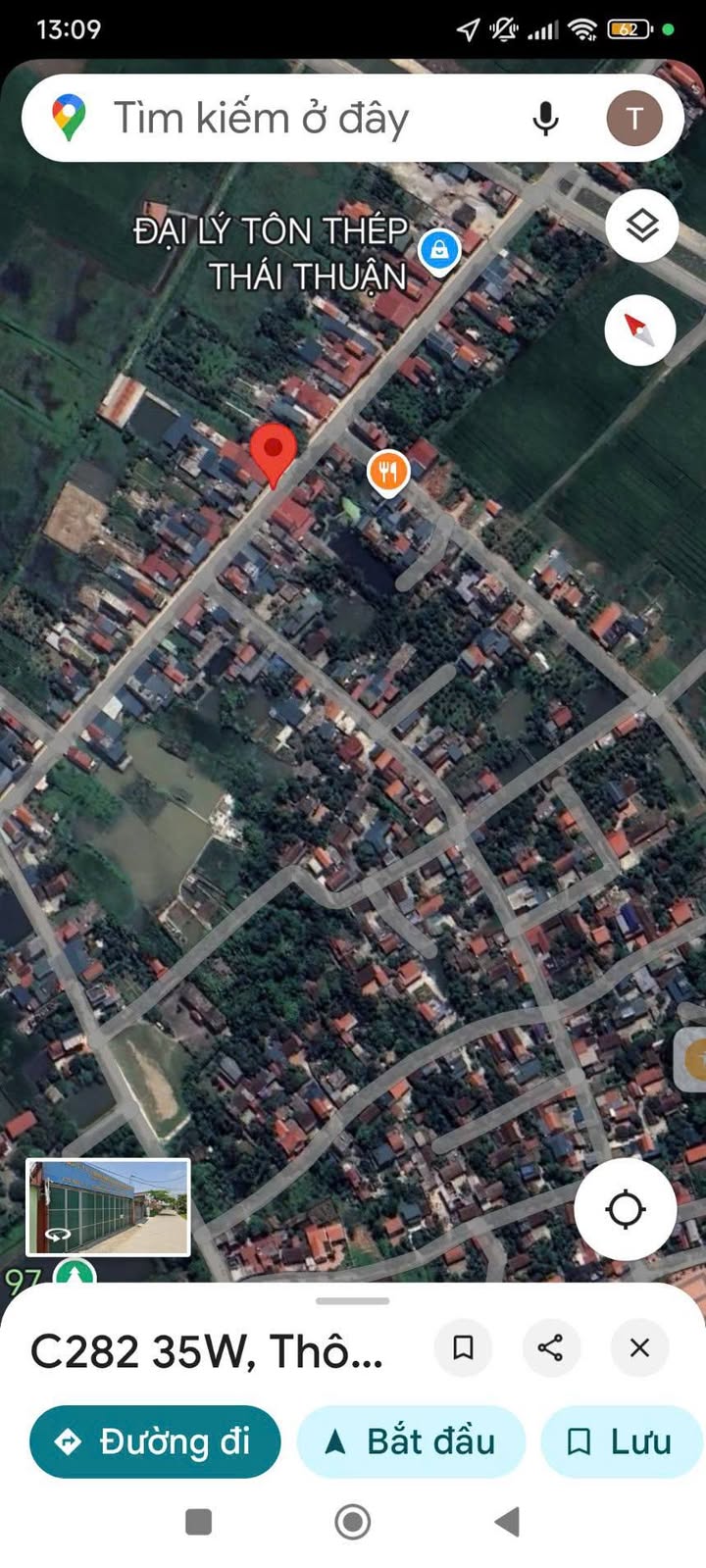Get directions with "Đường đi"

click(x=155, y=1442)
